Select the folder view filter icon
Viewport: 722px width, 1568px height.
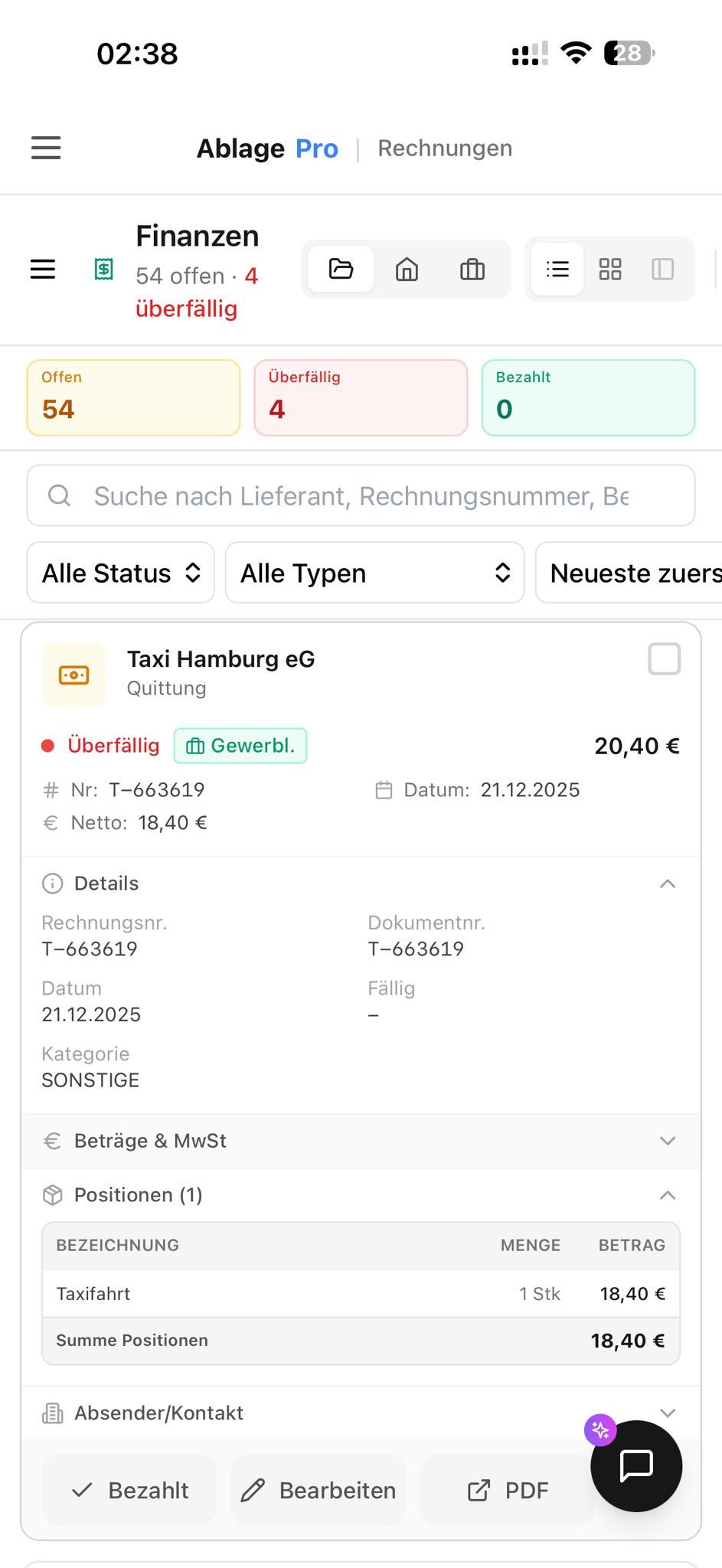coord(341,269)
